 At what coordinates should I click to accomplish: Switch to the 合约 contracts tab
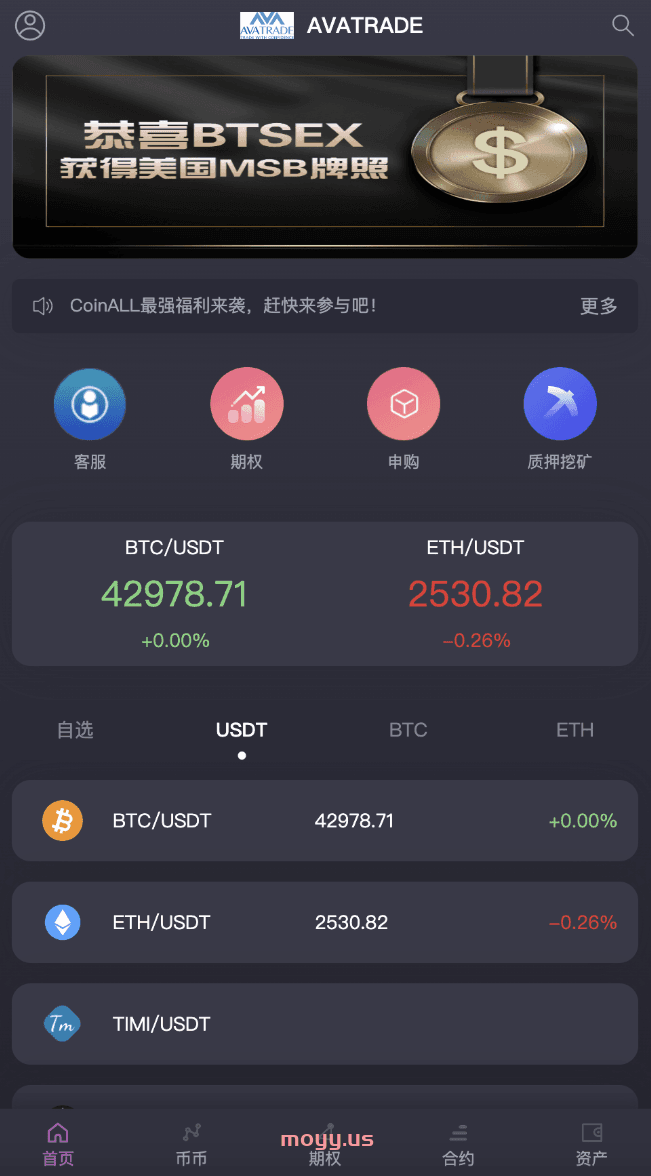pos(458,1144)
